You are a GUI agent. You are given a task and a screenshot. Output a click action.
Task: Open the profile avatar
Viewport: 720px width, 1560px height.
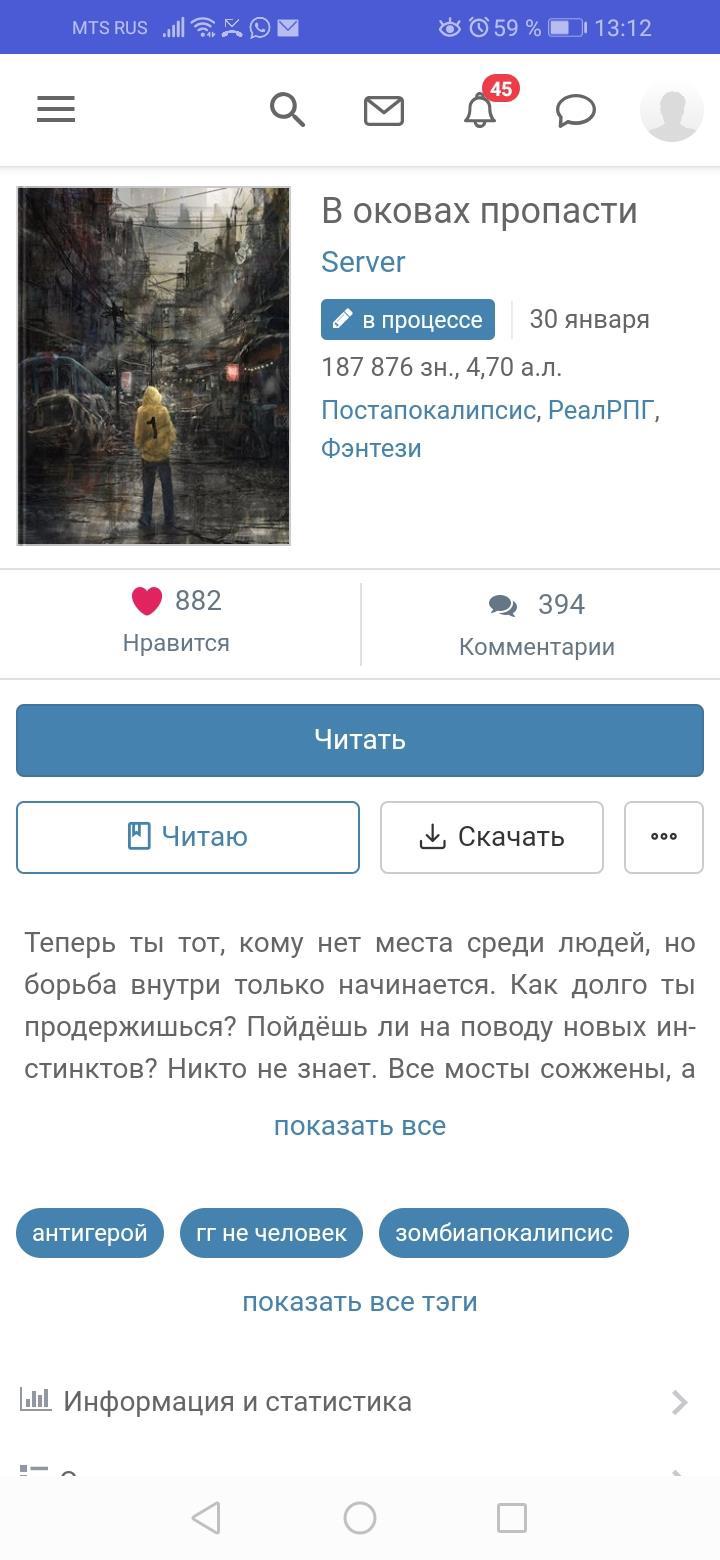(x=671, y=110)
